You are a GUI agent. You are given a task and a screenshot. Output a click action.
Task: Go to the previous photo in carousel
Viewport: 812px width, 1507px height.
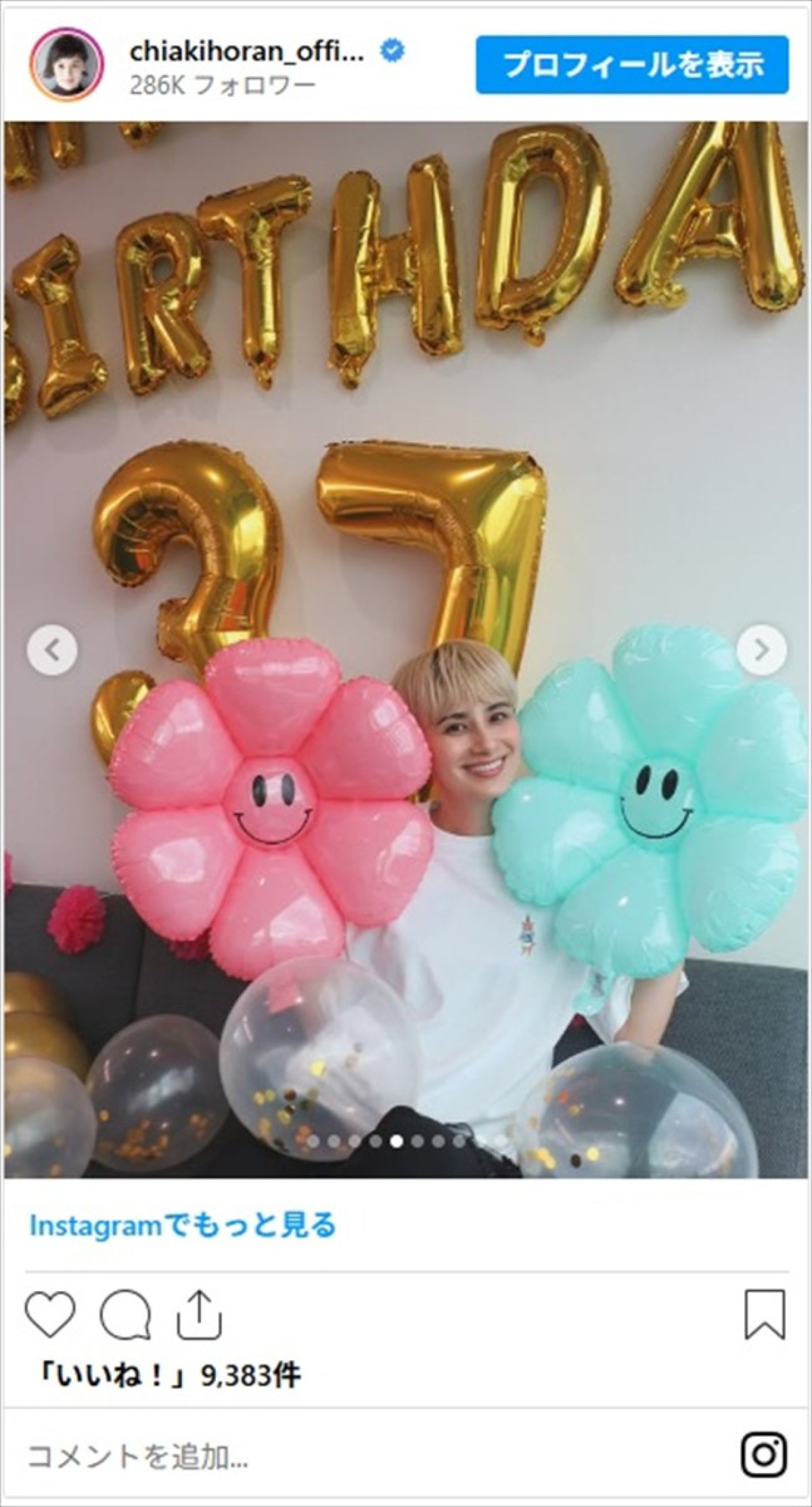pos(52,651)
